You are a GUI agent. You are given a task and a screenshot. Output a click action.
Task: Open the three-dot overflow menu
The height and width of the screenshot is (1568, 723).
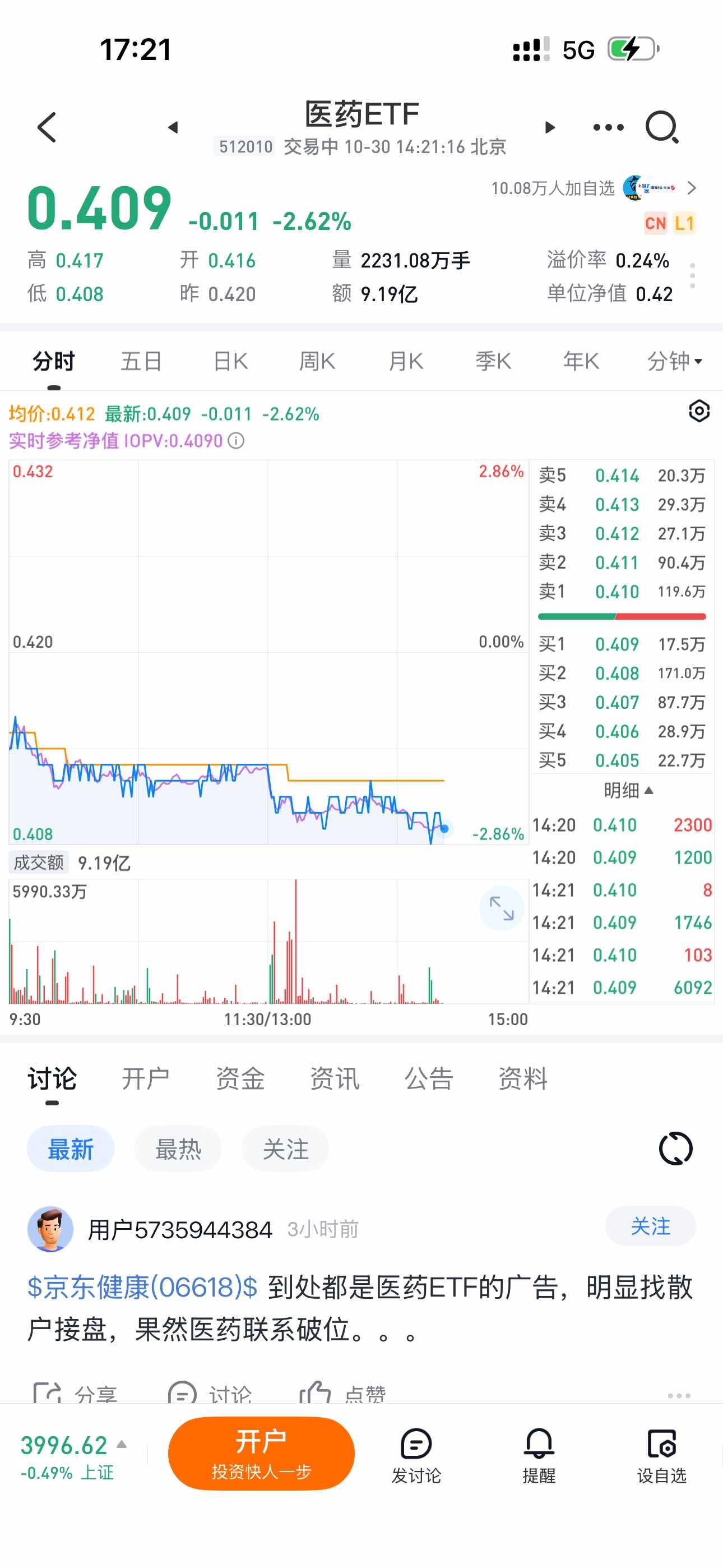point(608,127)
